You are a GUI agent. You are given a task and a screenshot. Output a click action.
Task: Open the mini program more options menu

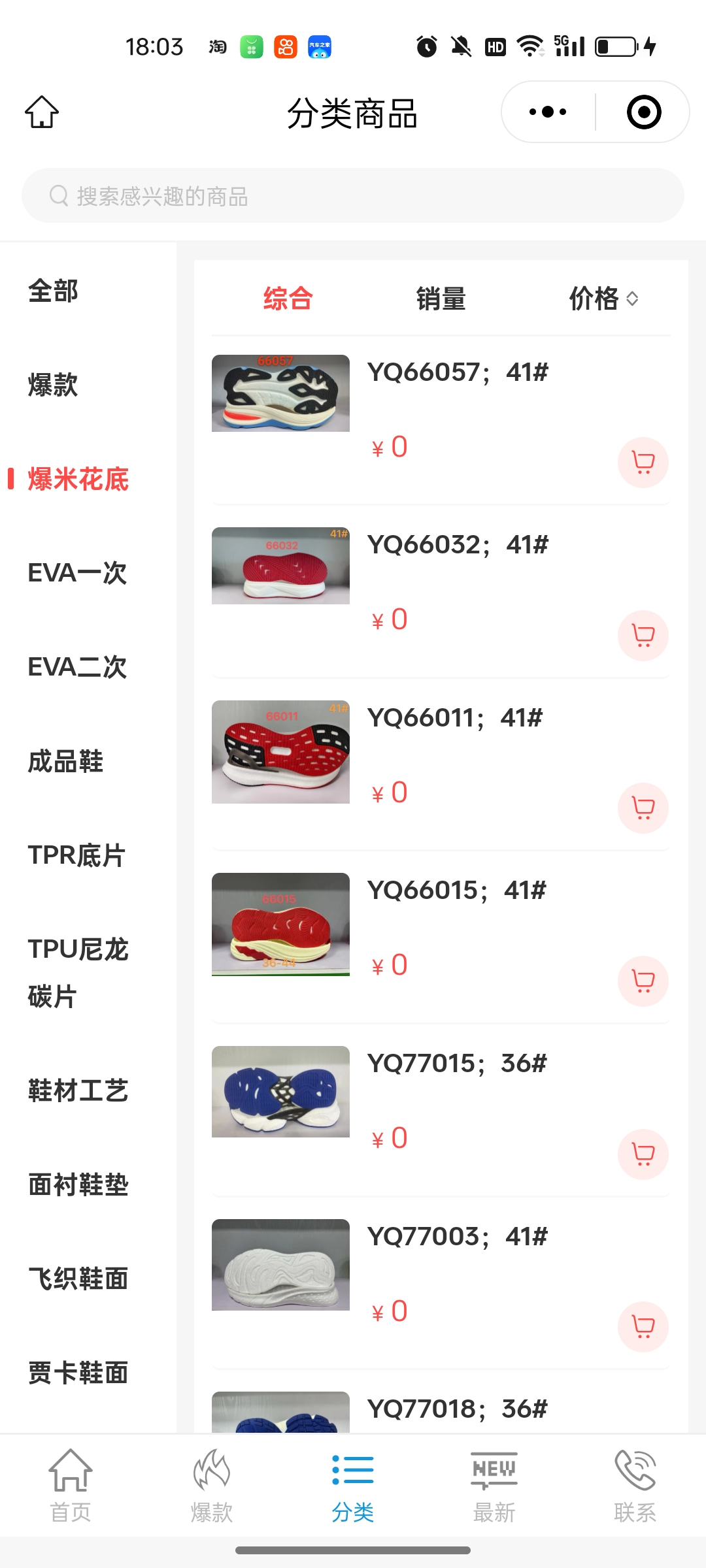[548, 112]
